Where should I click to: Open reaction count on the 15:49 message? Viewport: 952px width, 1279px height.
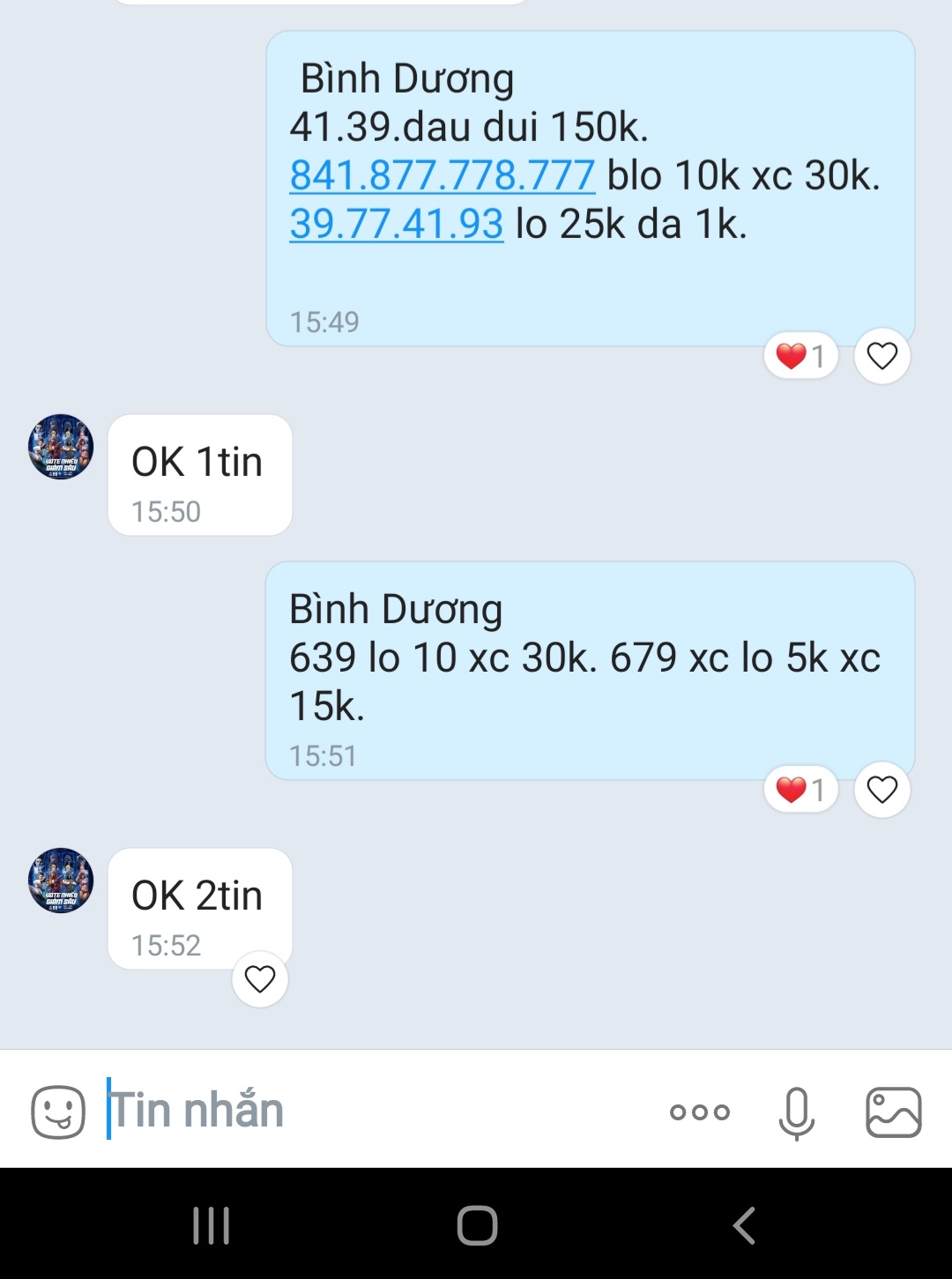coord(800,356)
